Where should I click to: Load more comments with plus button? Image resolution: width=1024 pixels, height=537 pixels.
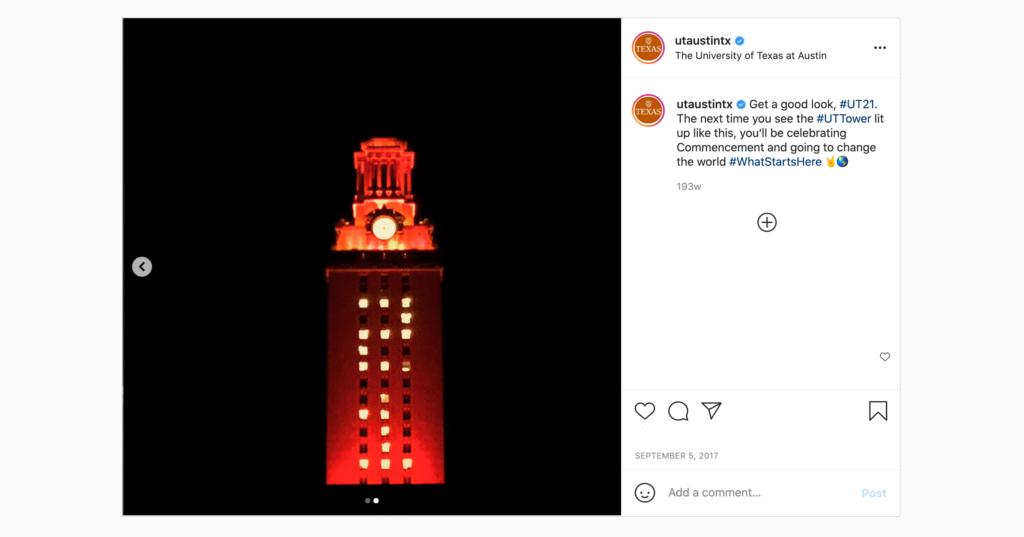(766, 222)
